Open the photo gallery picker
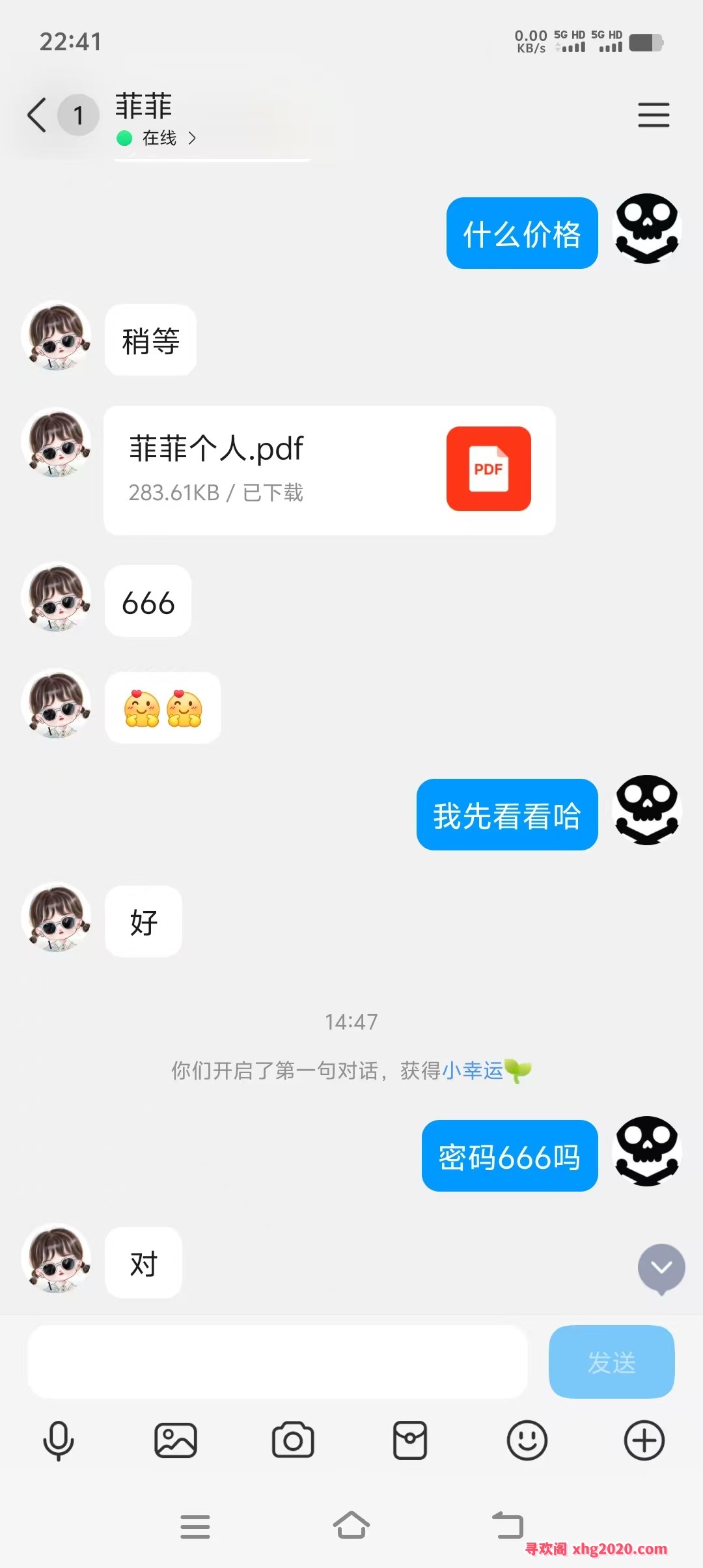703x1568 pixels. tap(176, 1440)
